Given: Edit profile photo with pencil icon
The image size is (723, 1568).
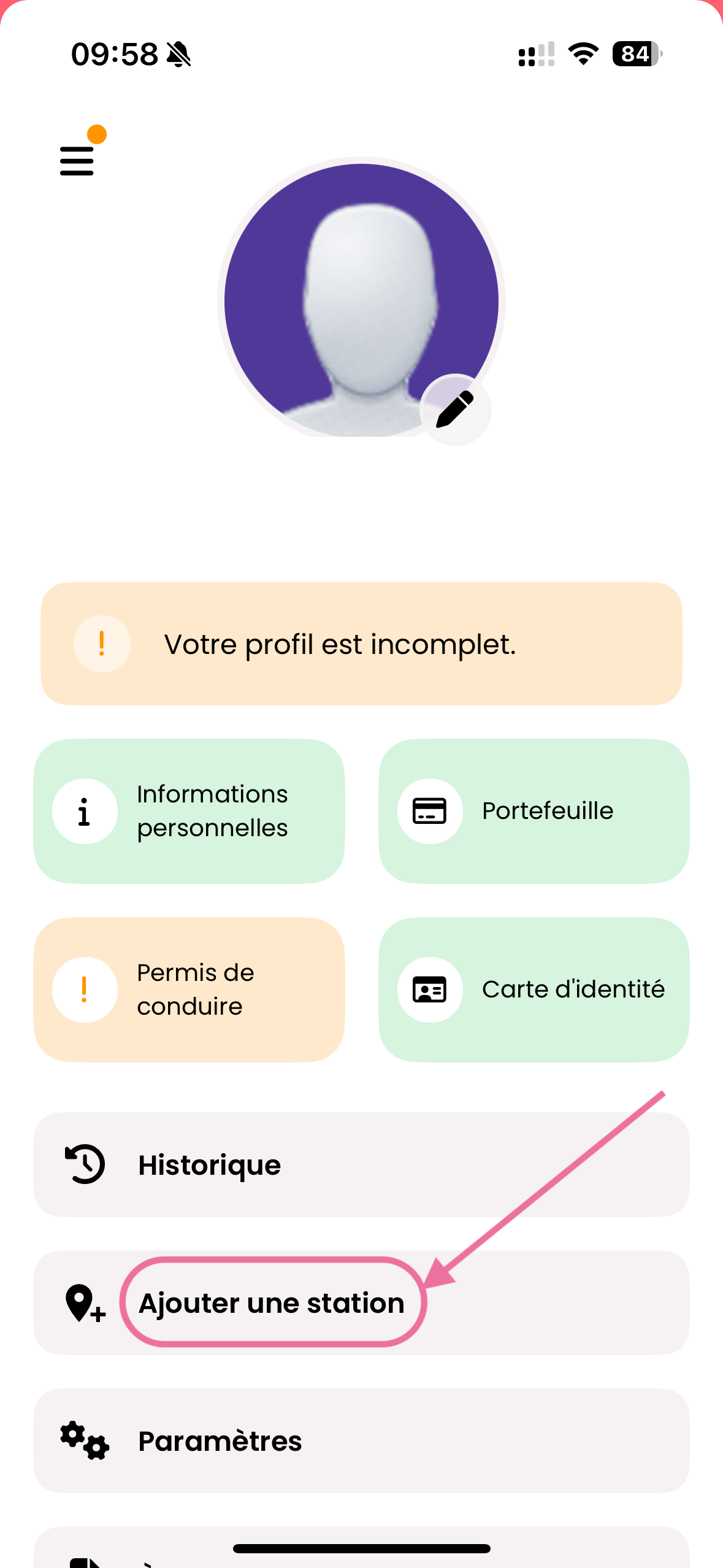Looking at the screenshot, I should (455, 409).
